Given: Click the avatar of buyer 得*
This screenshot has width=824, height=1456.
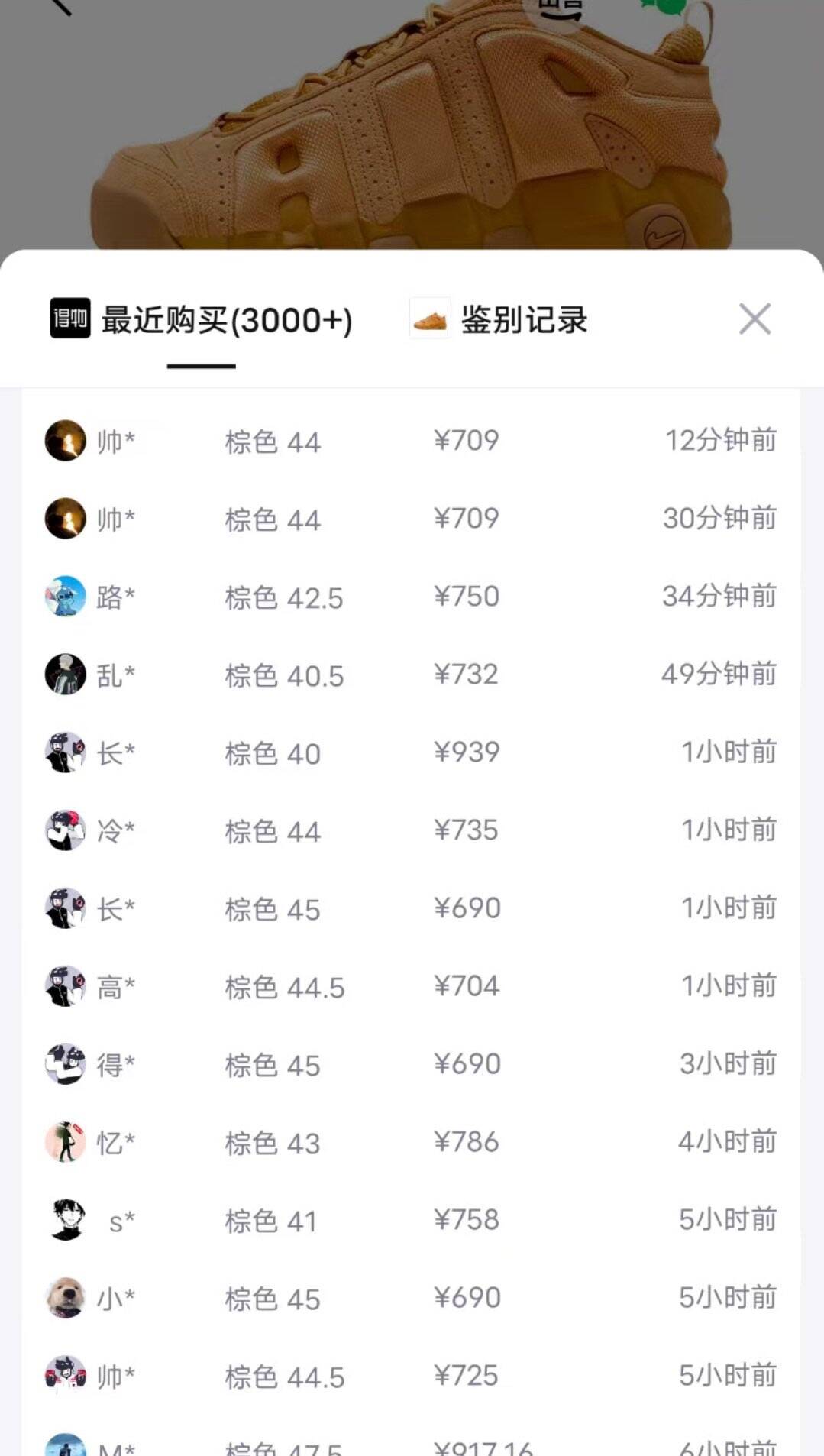Looking at the screenshot, I should tap(65, 1065).
